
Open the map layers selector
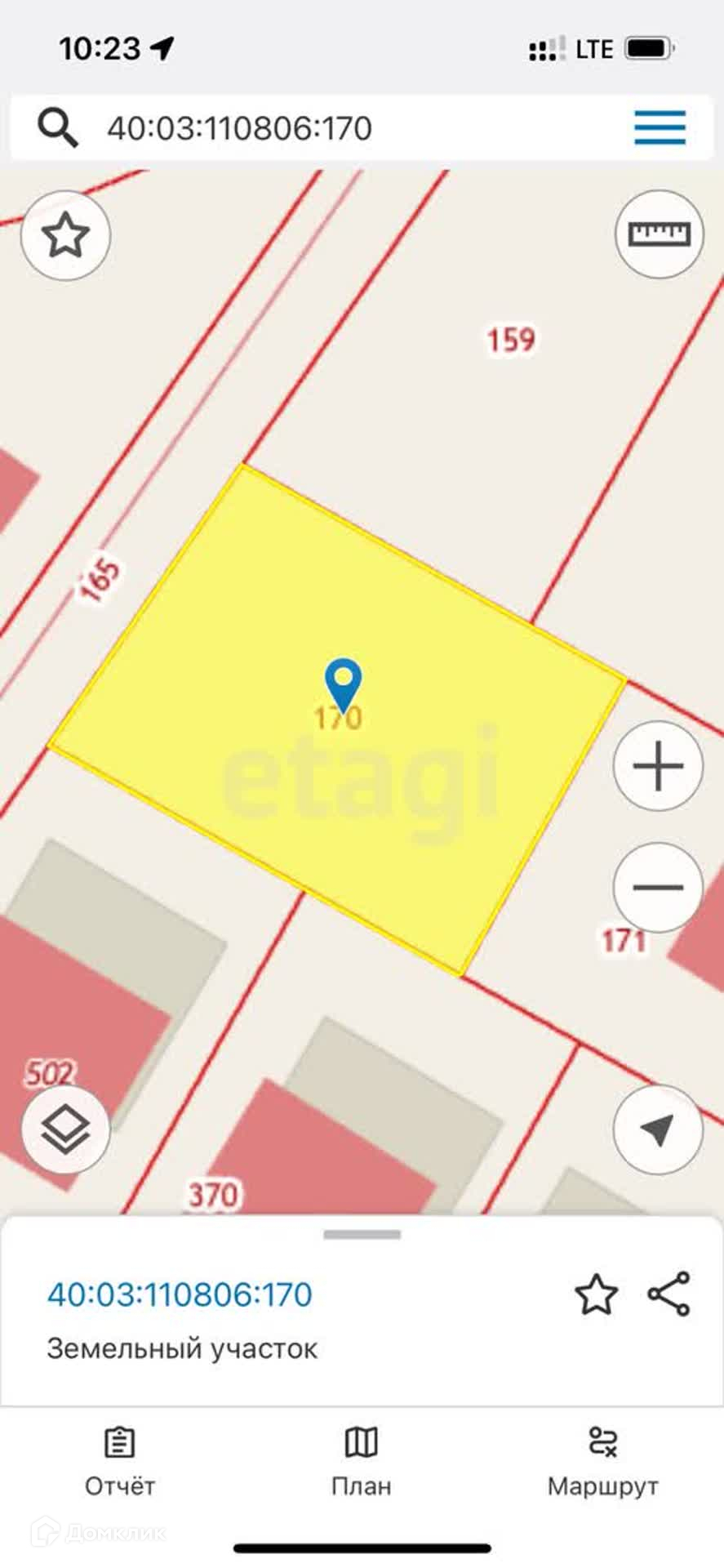point(65,1130)
